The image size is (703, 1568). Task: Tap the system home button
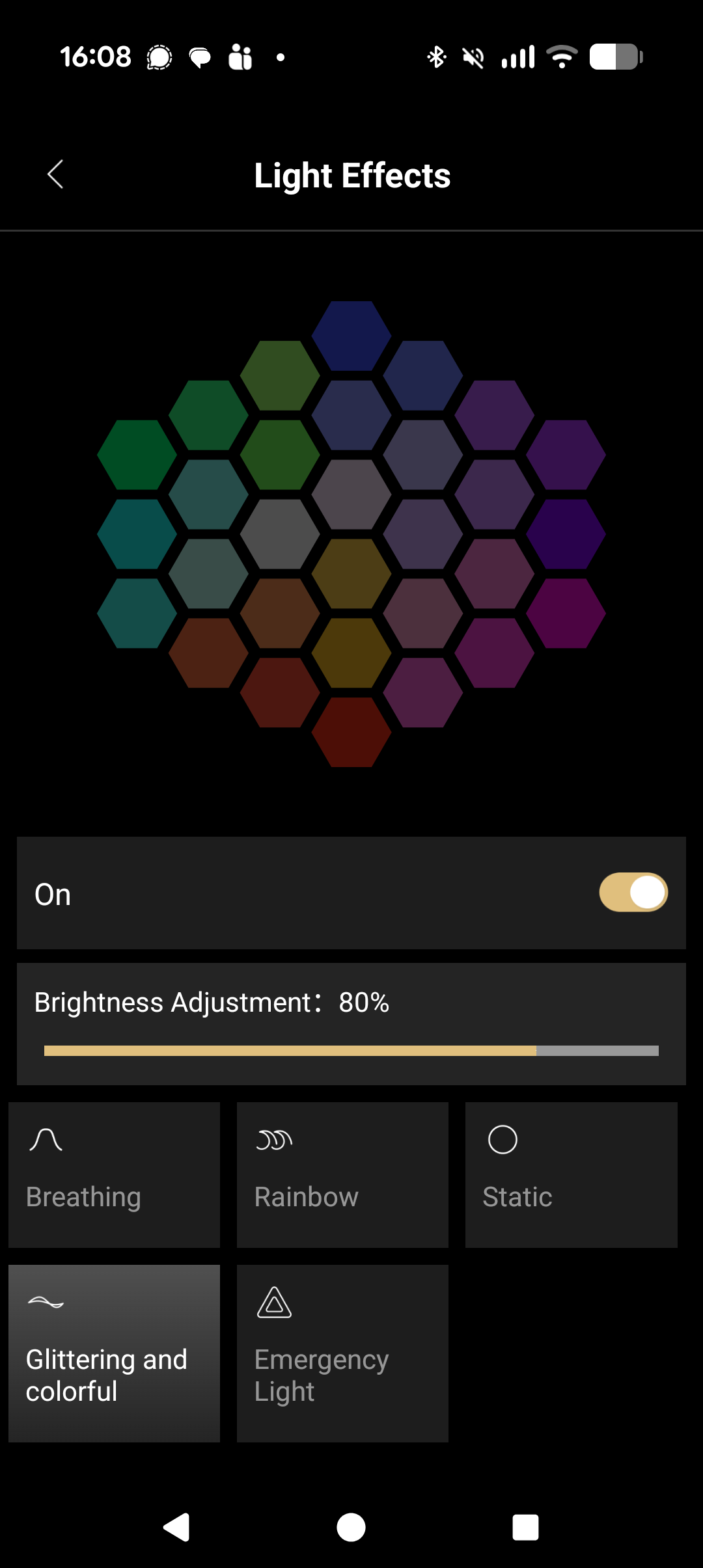point(351,1527)
